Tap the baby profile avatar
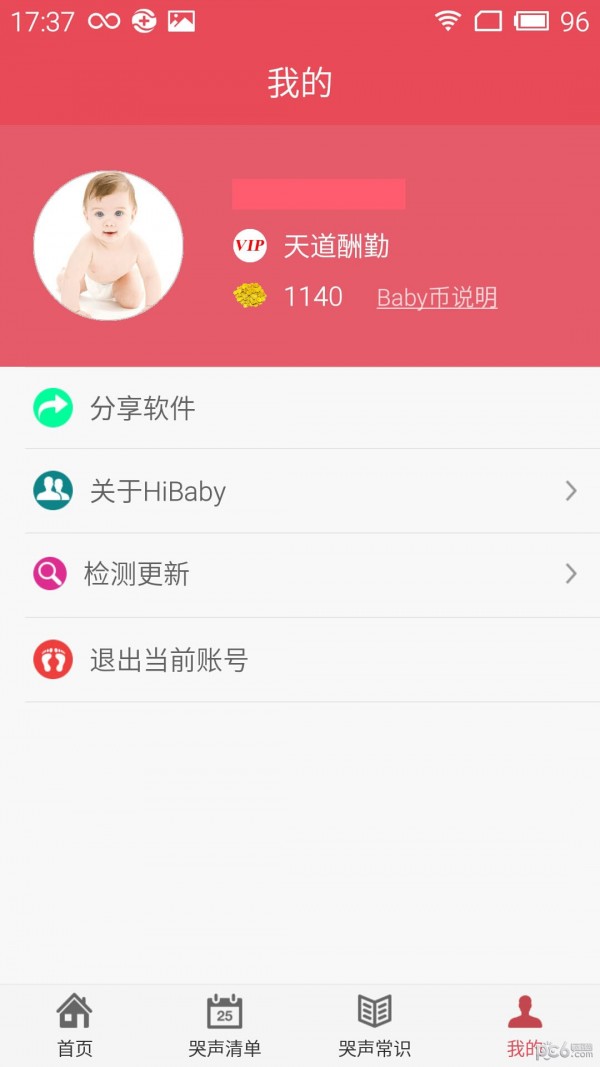The image size is (600, 1067). 108,246
